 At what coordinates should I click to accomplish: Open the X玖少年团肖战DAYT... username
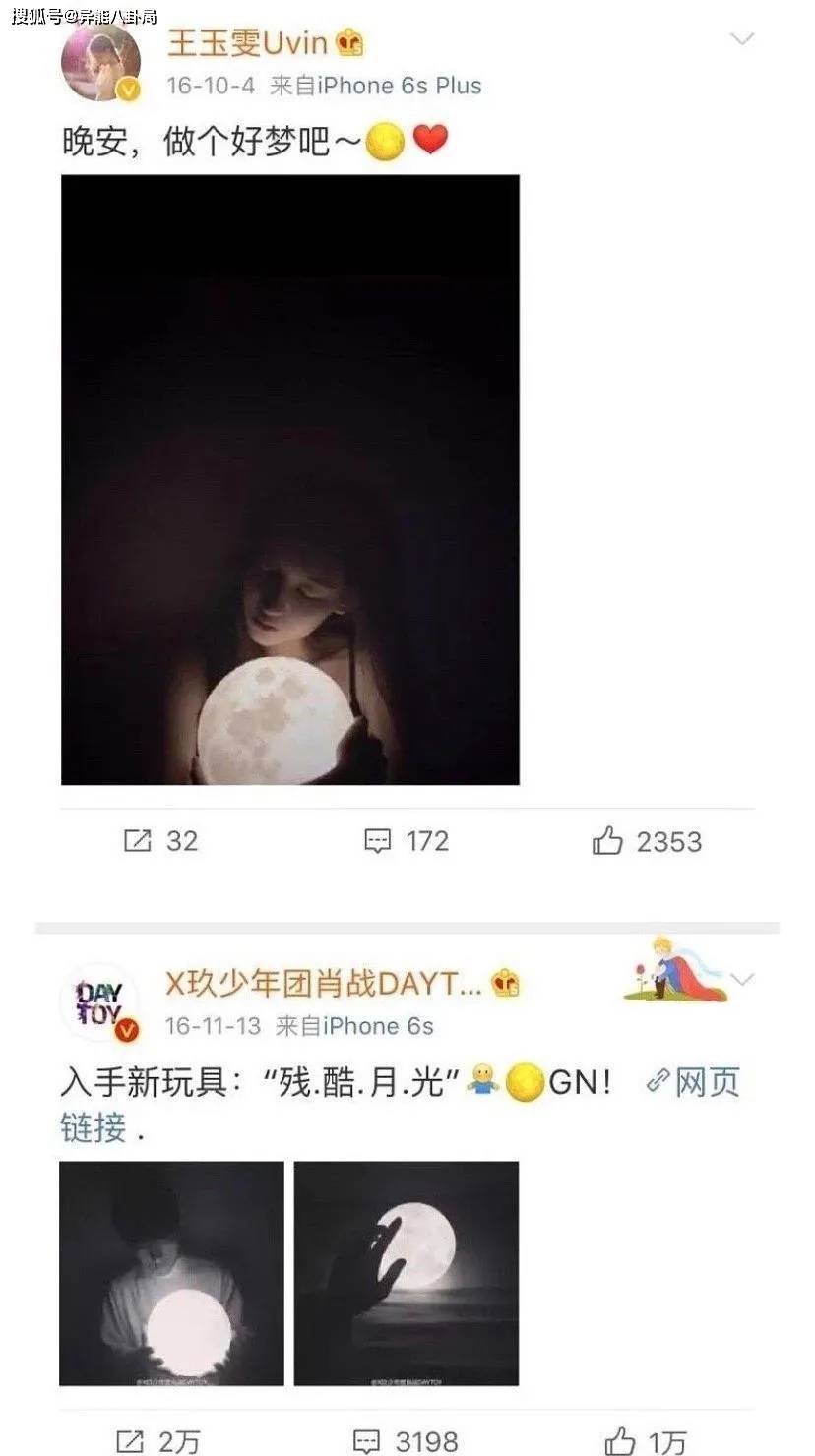pyautogui.click(x=323, y=982)
